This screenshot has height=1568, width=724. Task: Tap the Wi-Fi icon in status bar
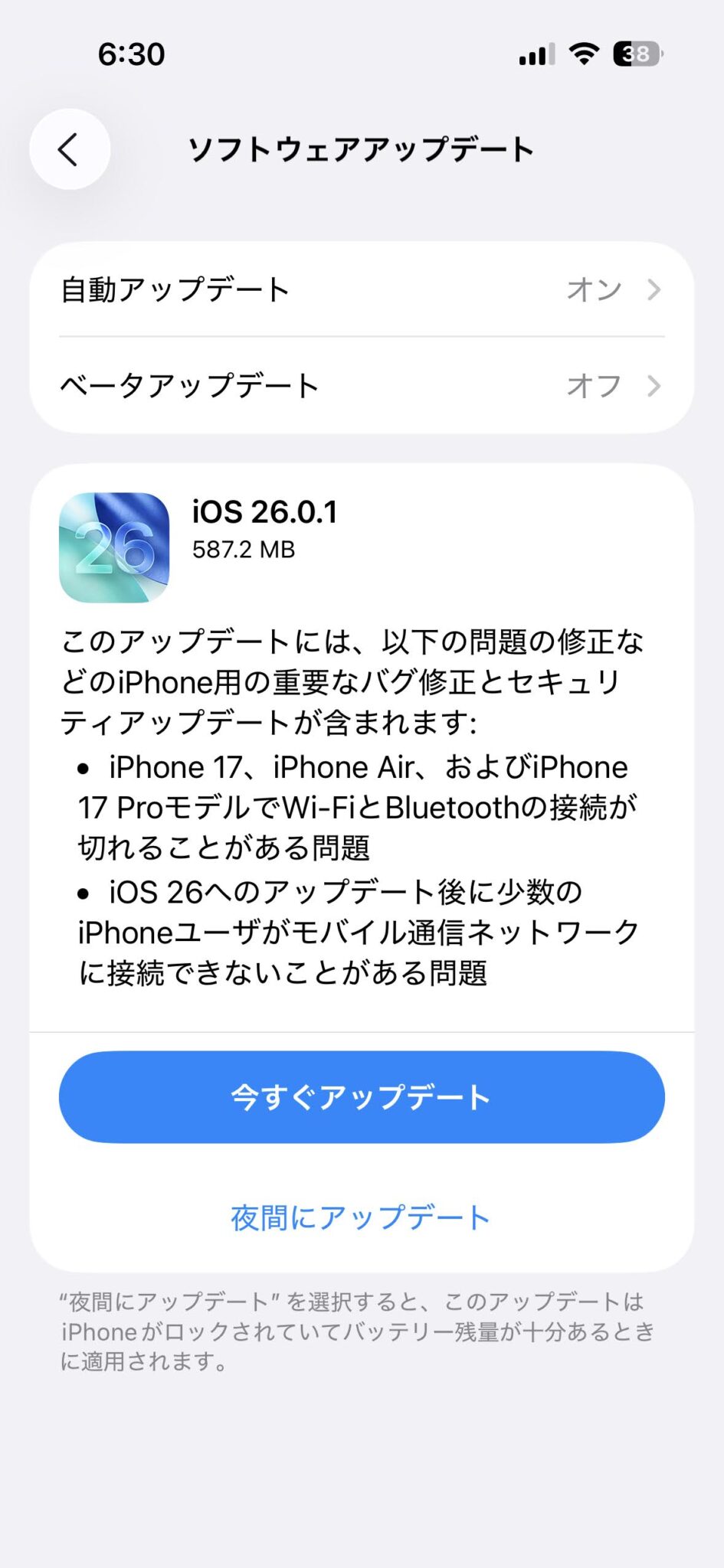tap(584, 54)
